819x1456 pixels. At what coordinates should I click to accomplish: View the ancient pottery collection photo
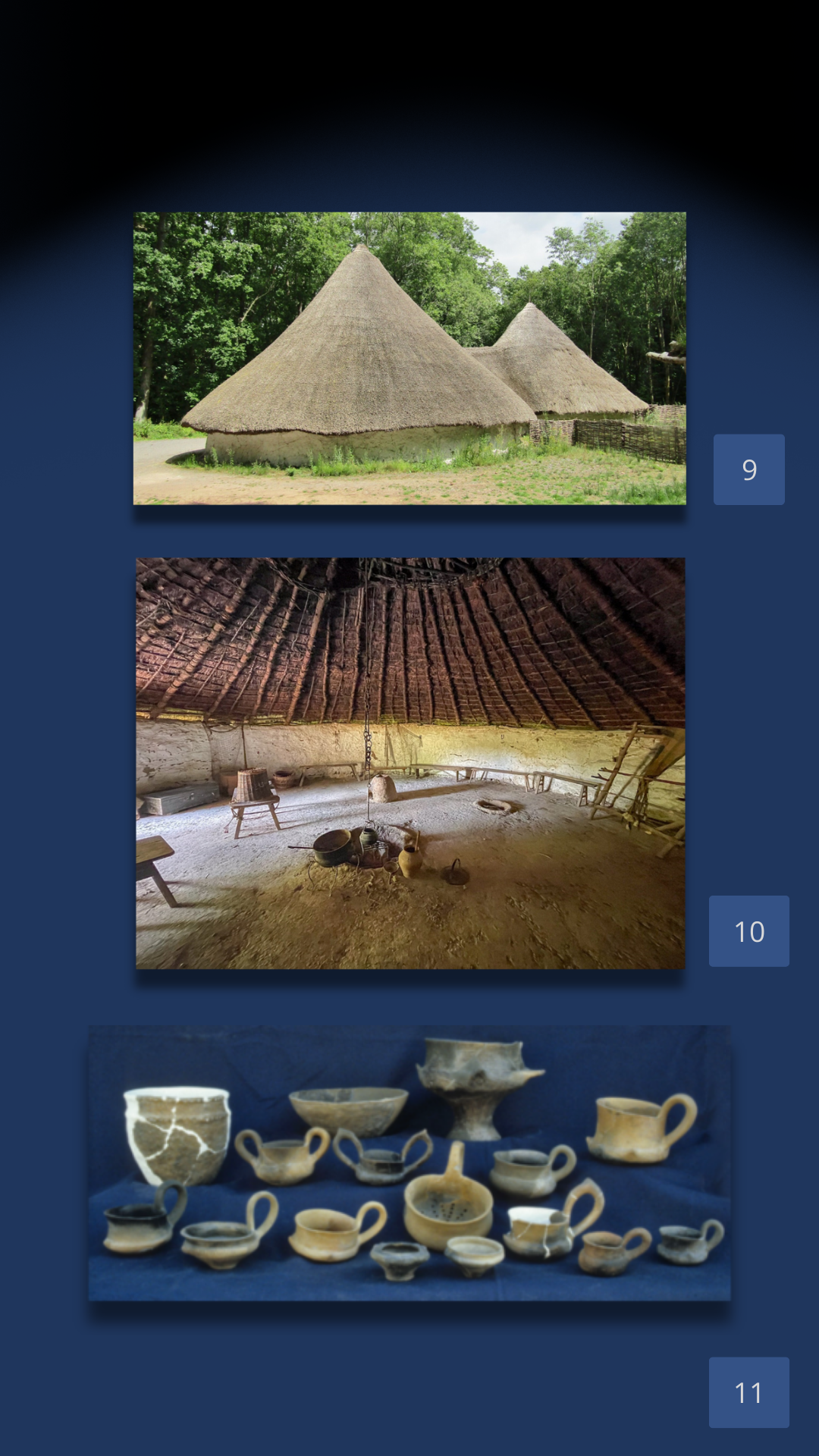pyautogui.click(x=409, y=1163)
